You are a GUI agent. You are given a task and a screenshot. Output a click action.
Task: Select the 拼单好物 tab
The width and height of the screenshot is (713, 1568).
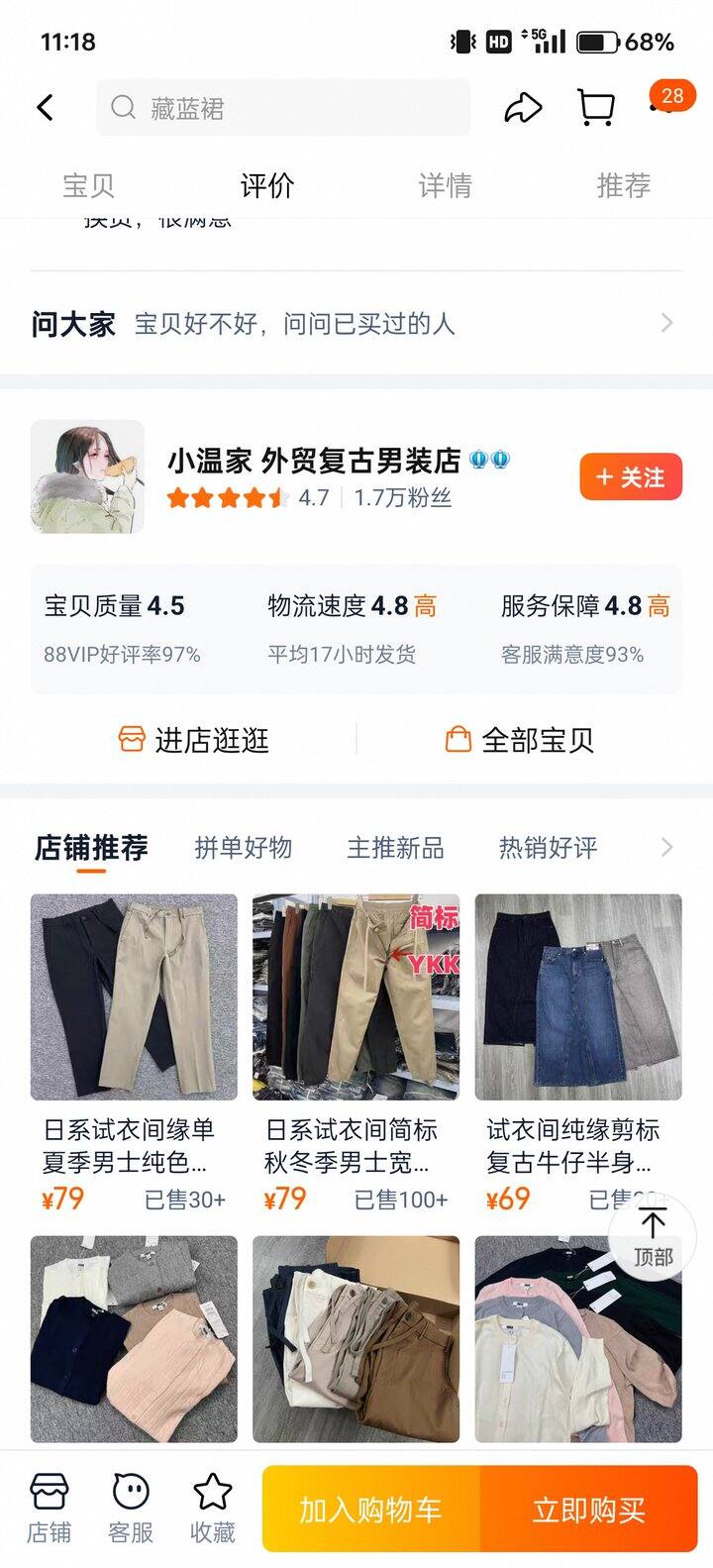point(243,848)
